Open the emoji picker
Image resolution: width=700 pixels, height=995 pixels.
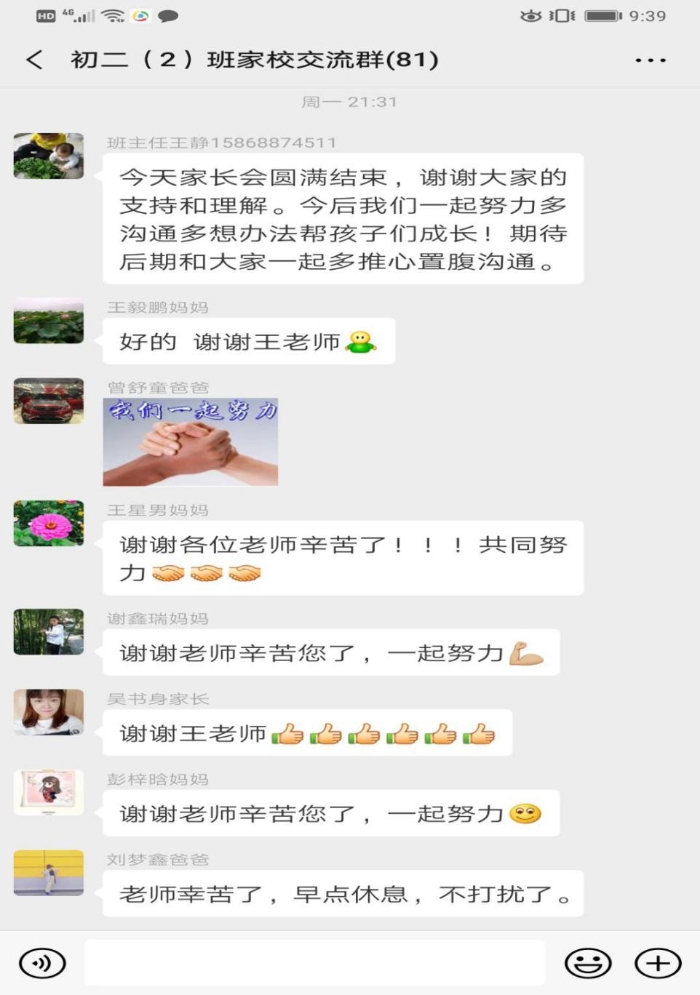[x=588, y=963]
